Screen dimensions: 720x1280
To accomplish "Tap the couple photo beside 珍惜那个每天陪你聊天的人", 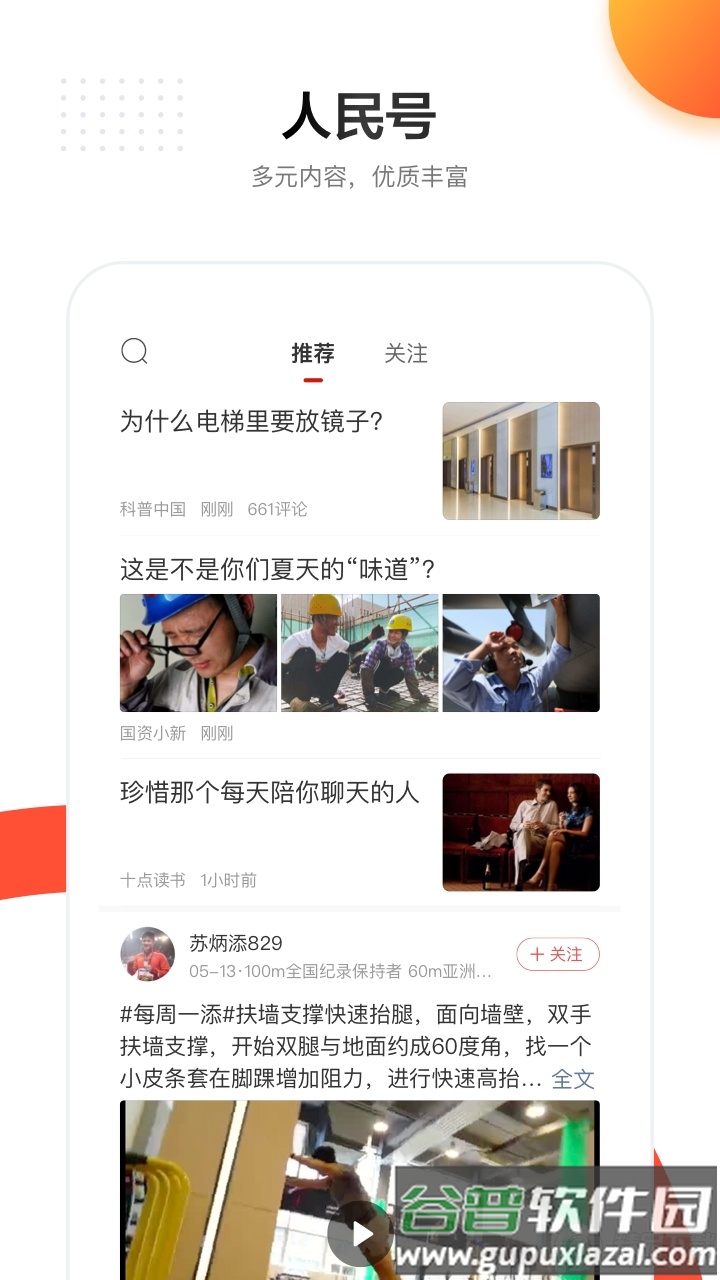I will click(x=521, y=831).
